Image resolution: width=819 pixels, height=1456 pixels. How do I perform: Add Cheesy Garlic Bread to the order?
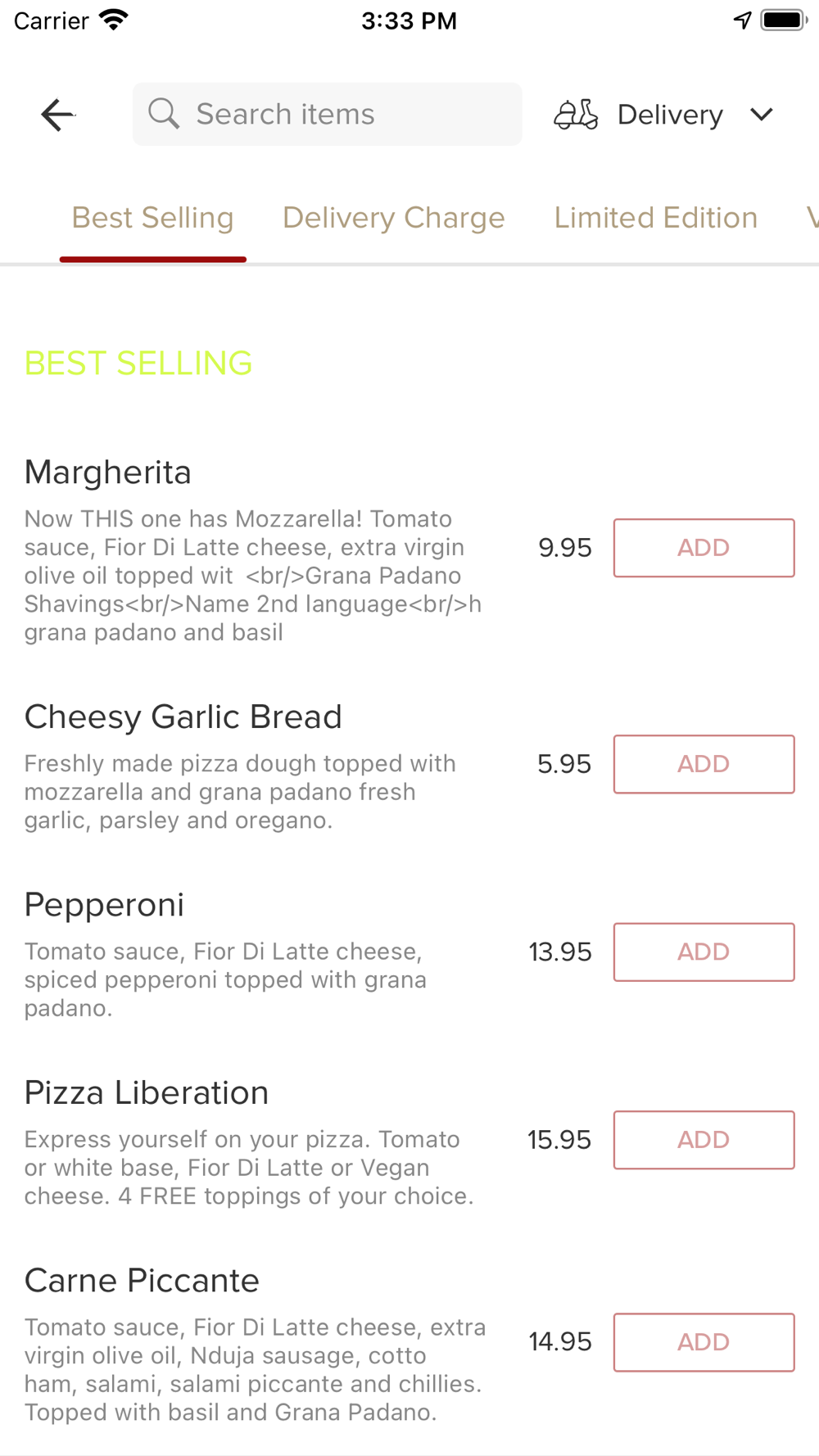pyautogui.click(x=704, y=764)
